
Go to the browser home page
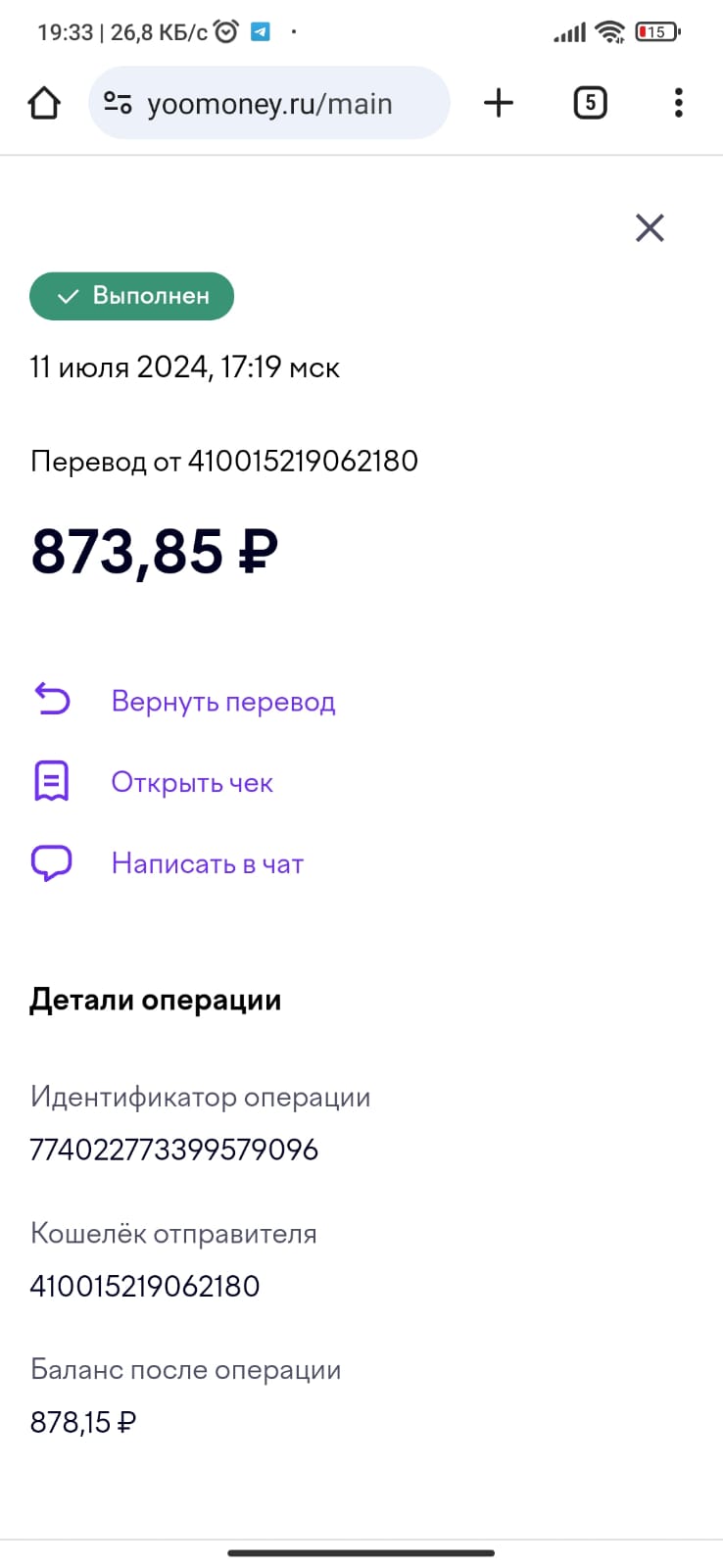[x=44, y=103]
